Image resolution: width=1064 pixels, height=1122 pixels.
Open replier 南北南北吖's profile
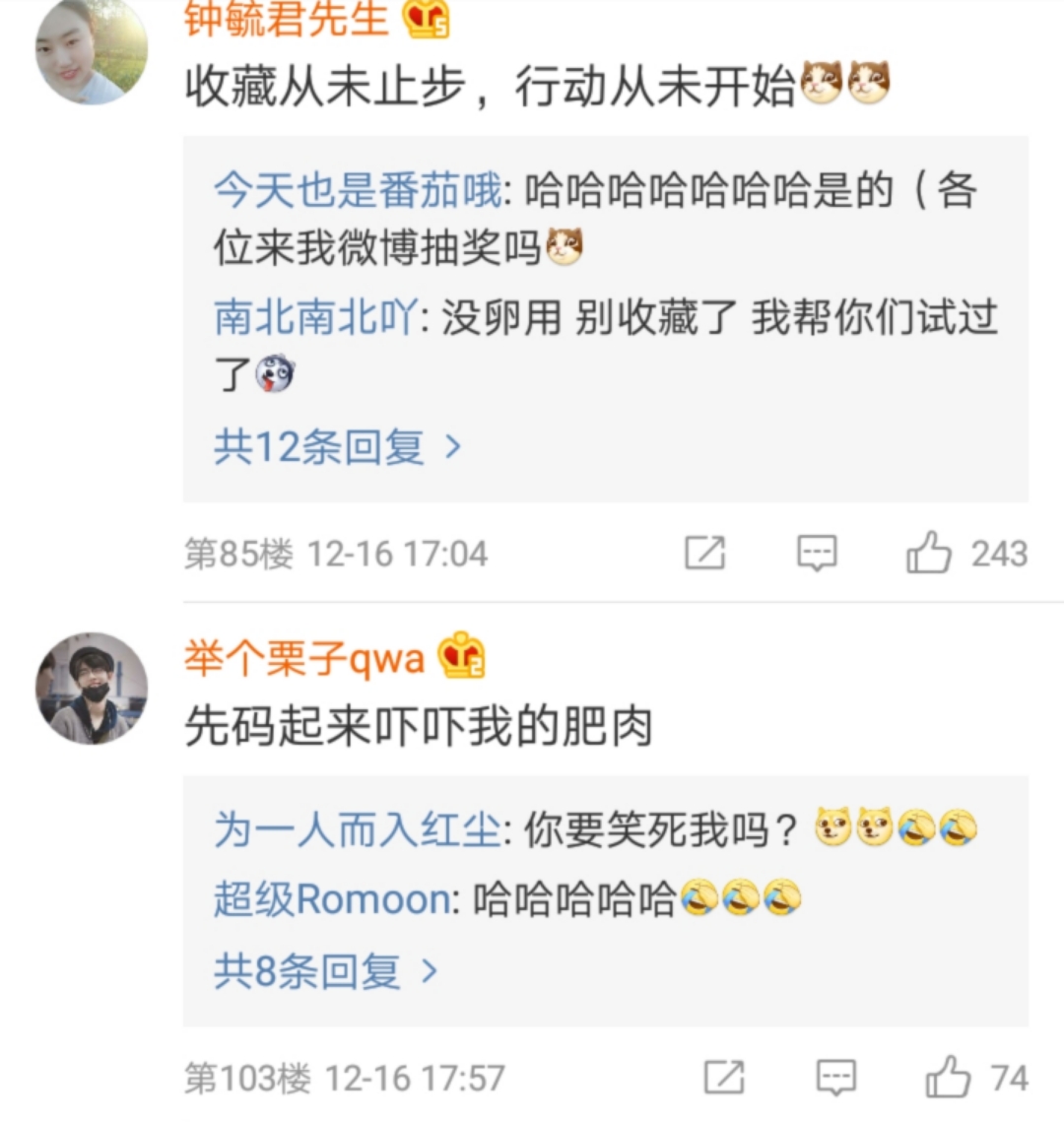pyautogui.click(x=315, y=319)
